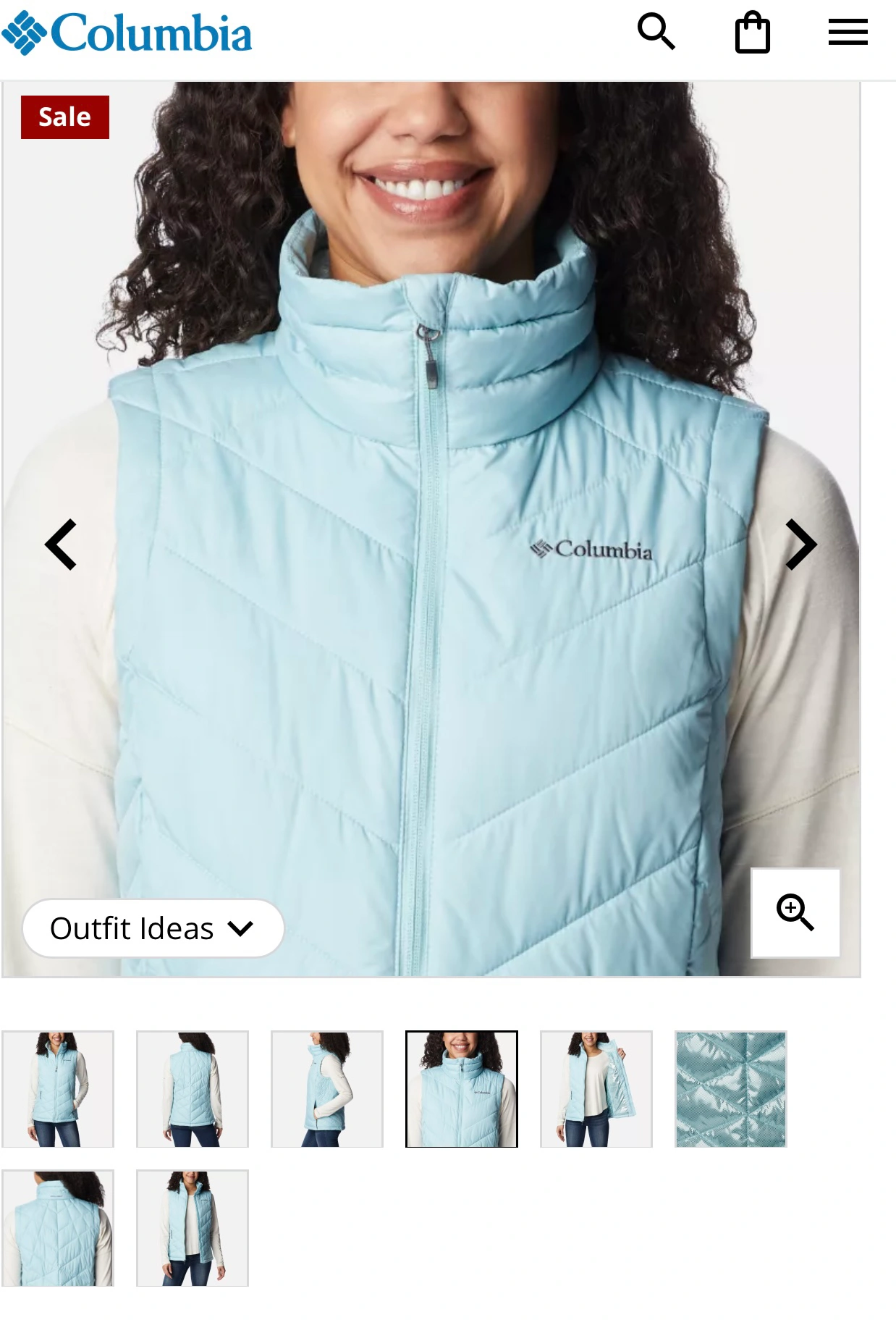This screenshot has height=1320, width=896.
Task: Select the full front view thumbnail
Action: coord(58,1088)
